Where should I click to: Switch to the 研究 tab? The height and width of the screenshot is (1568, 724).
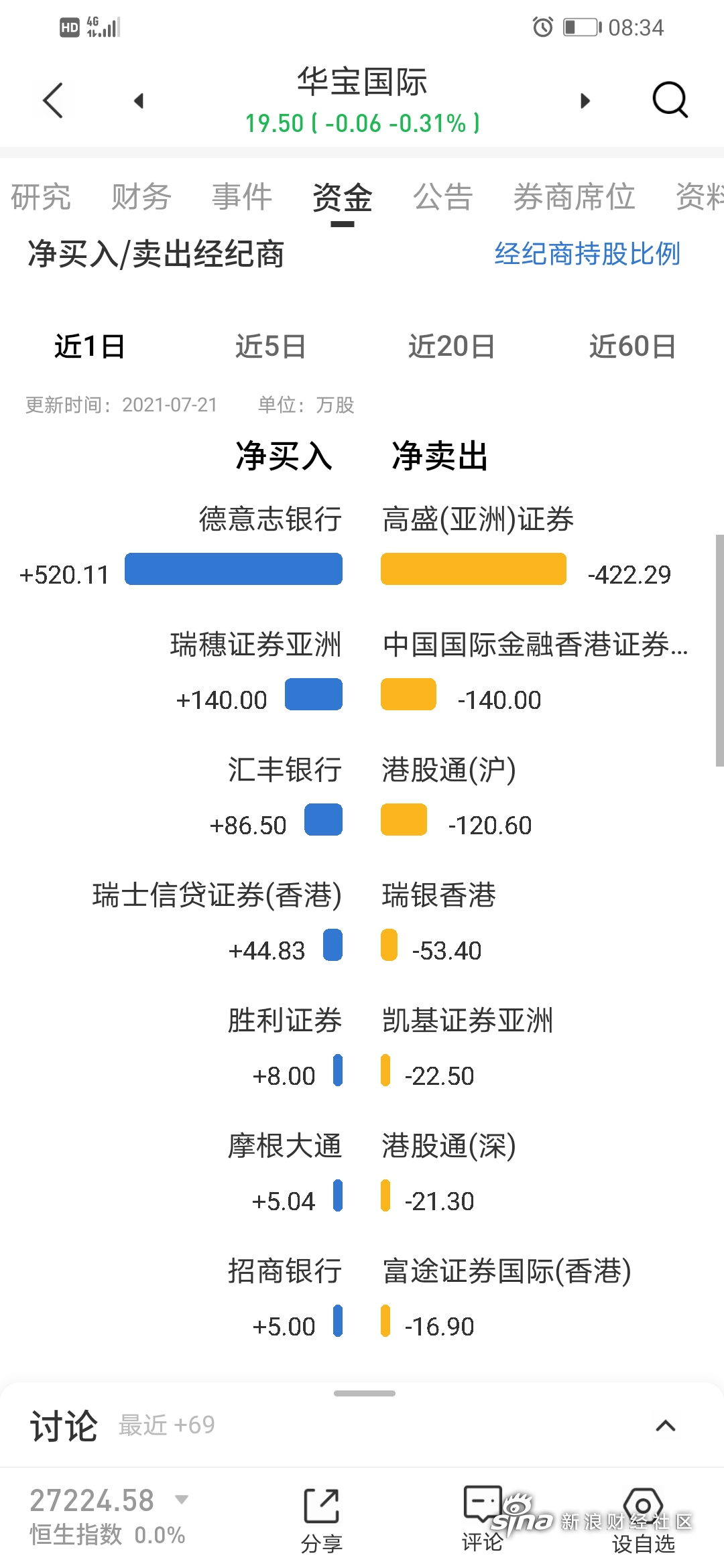[x=41, y=197]
